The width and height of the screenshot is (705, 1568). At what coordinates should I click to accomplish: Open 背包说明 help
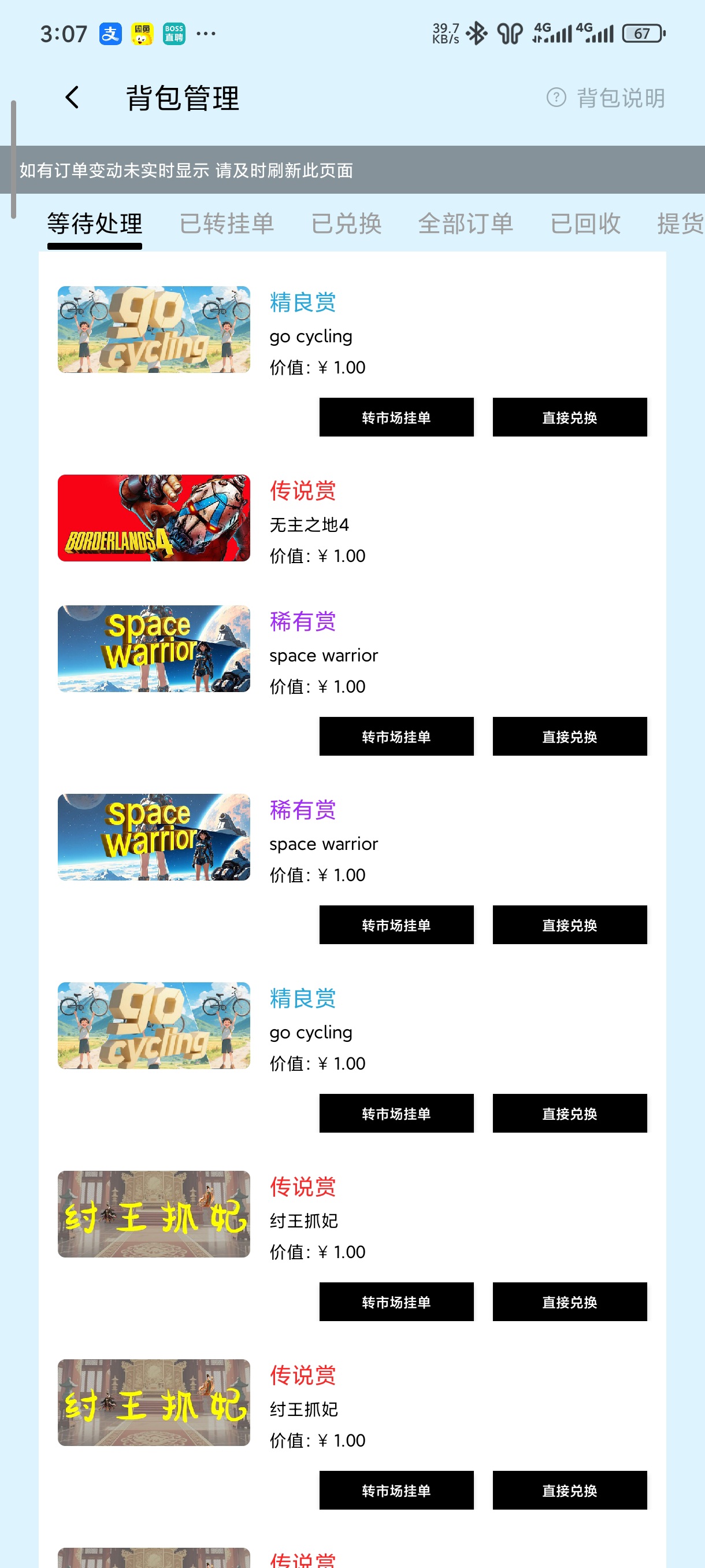[x=606, y=98]
